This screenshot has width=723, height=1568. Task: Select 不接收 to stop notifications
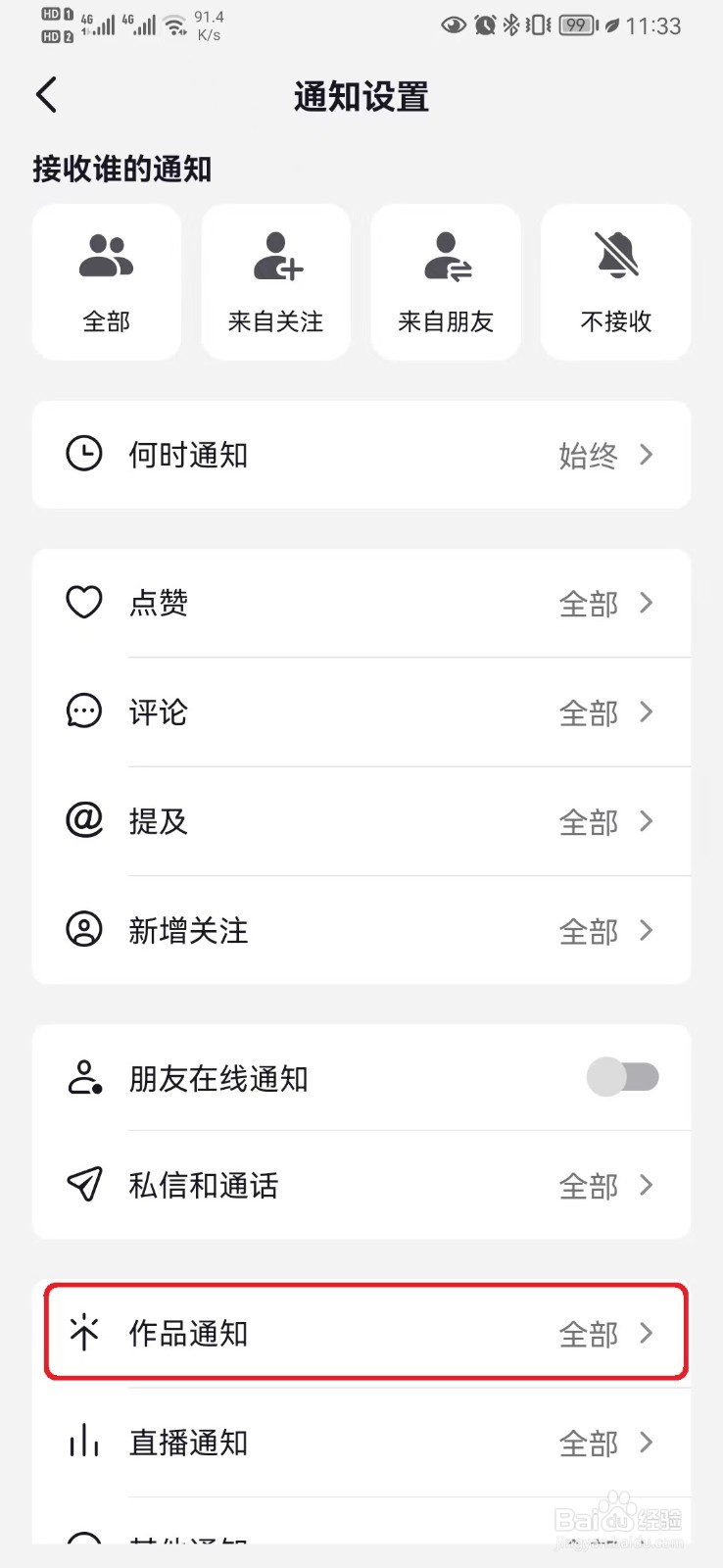pyautogui.click(x=615, y=282)
